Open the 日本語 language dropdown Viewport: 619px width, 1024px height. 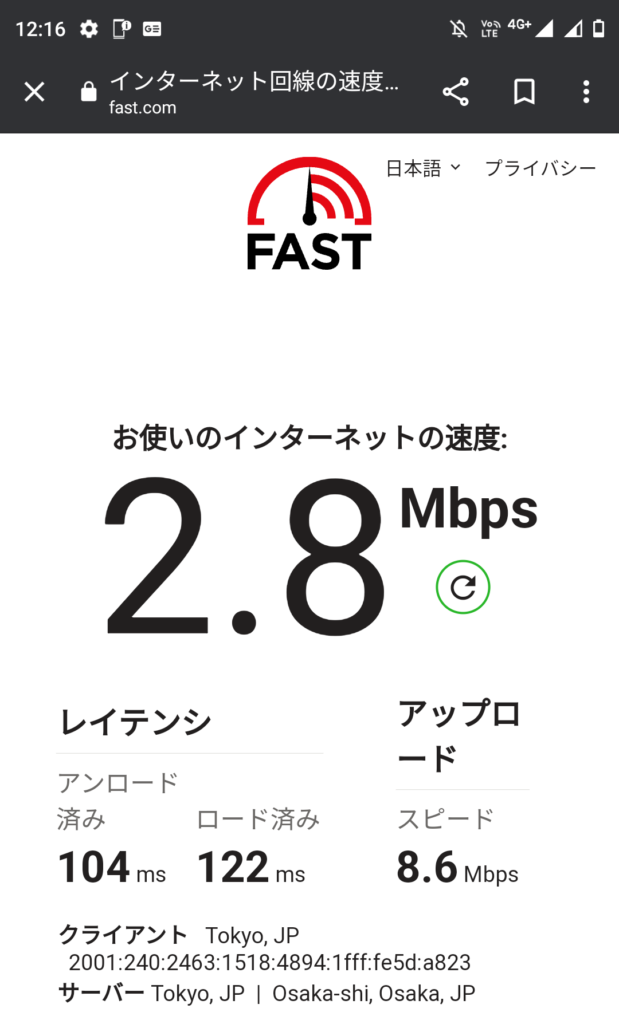[423, 168]
